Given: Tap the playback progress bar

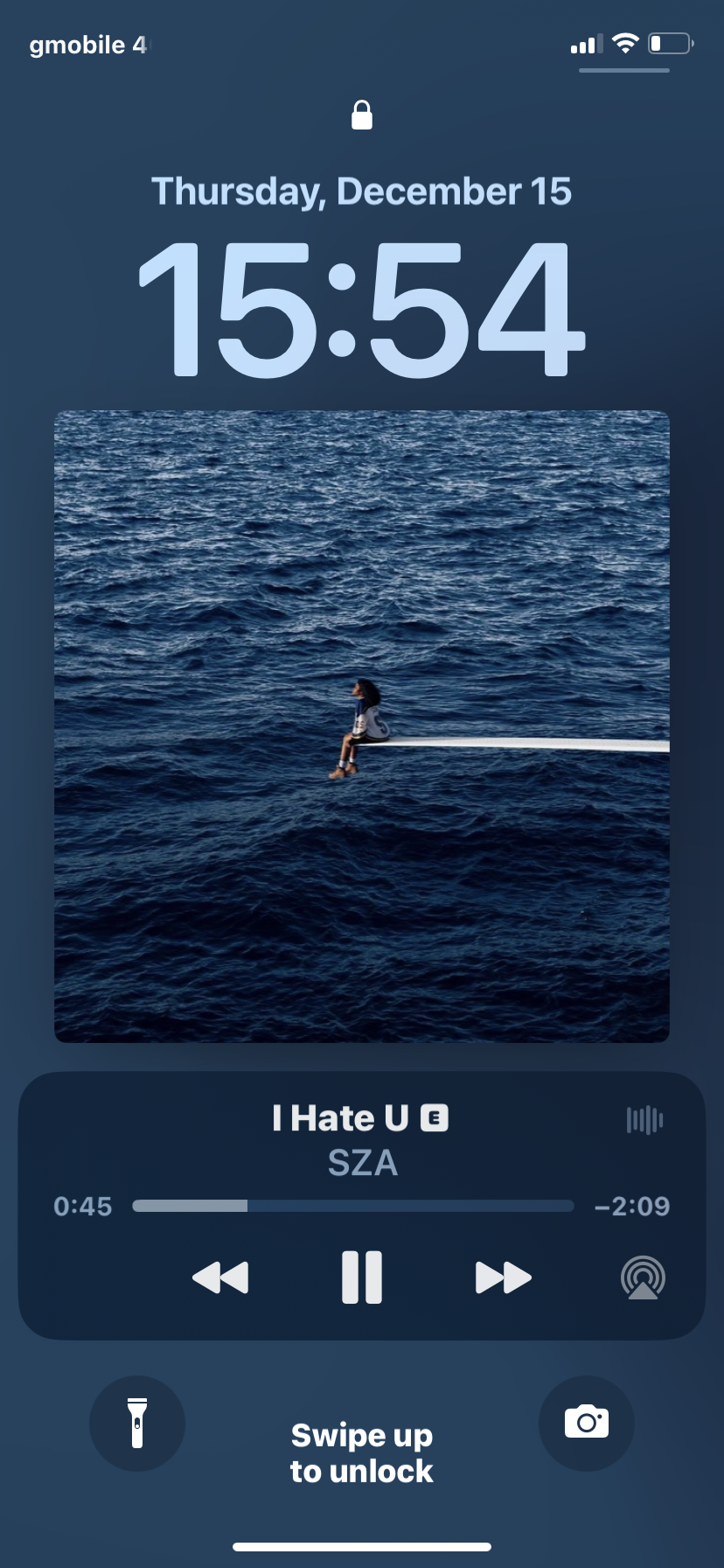Looking at the screenshot, I should click(352, 1206).
